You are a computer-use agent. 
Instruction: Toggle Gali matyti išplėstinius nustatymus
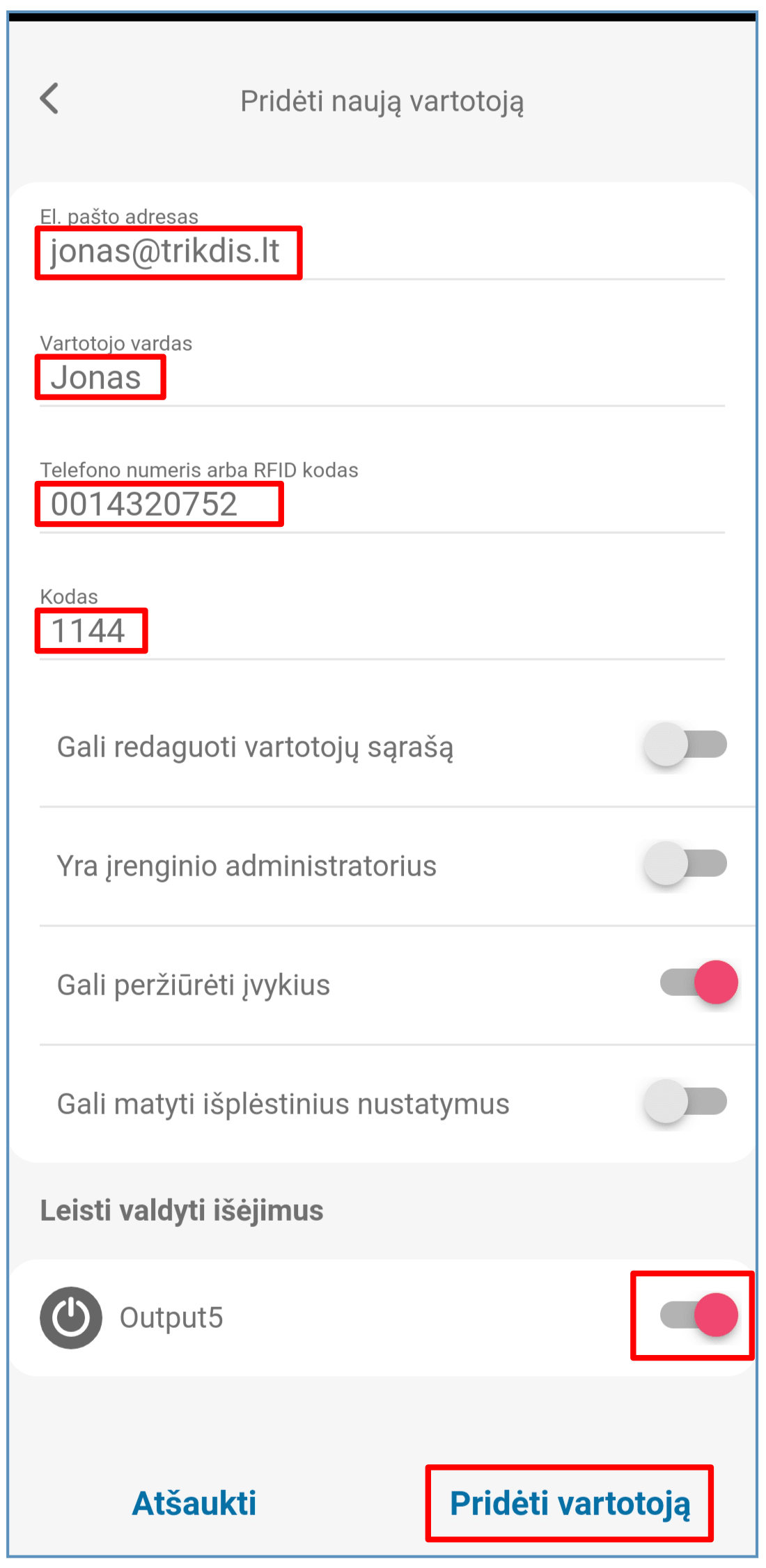pos(685,1102)
